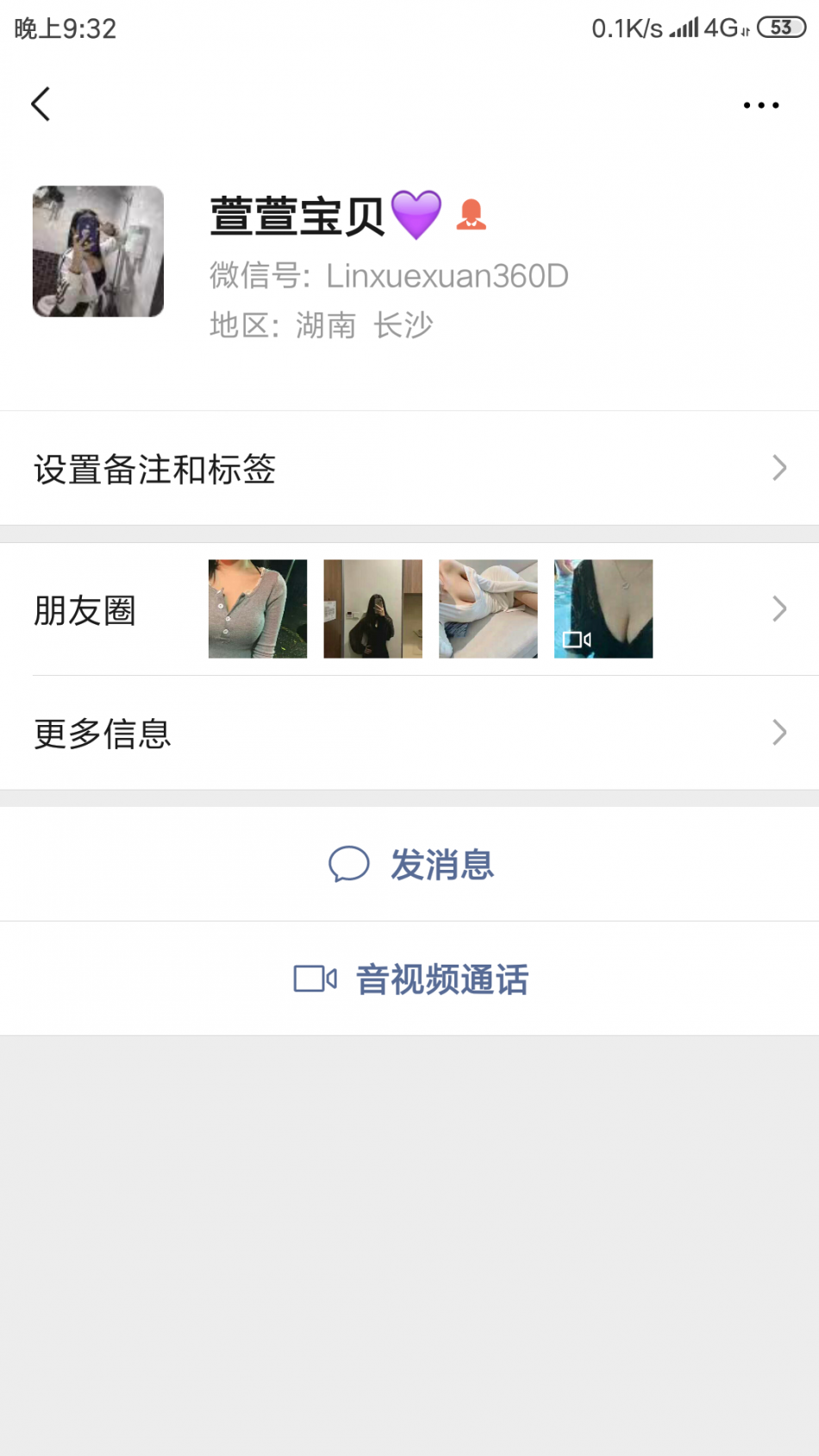This screenshot has height=1456, width=819.
Task: Open the three-dot overflow menu
Action: 760,105
